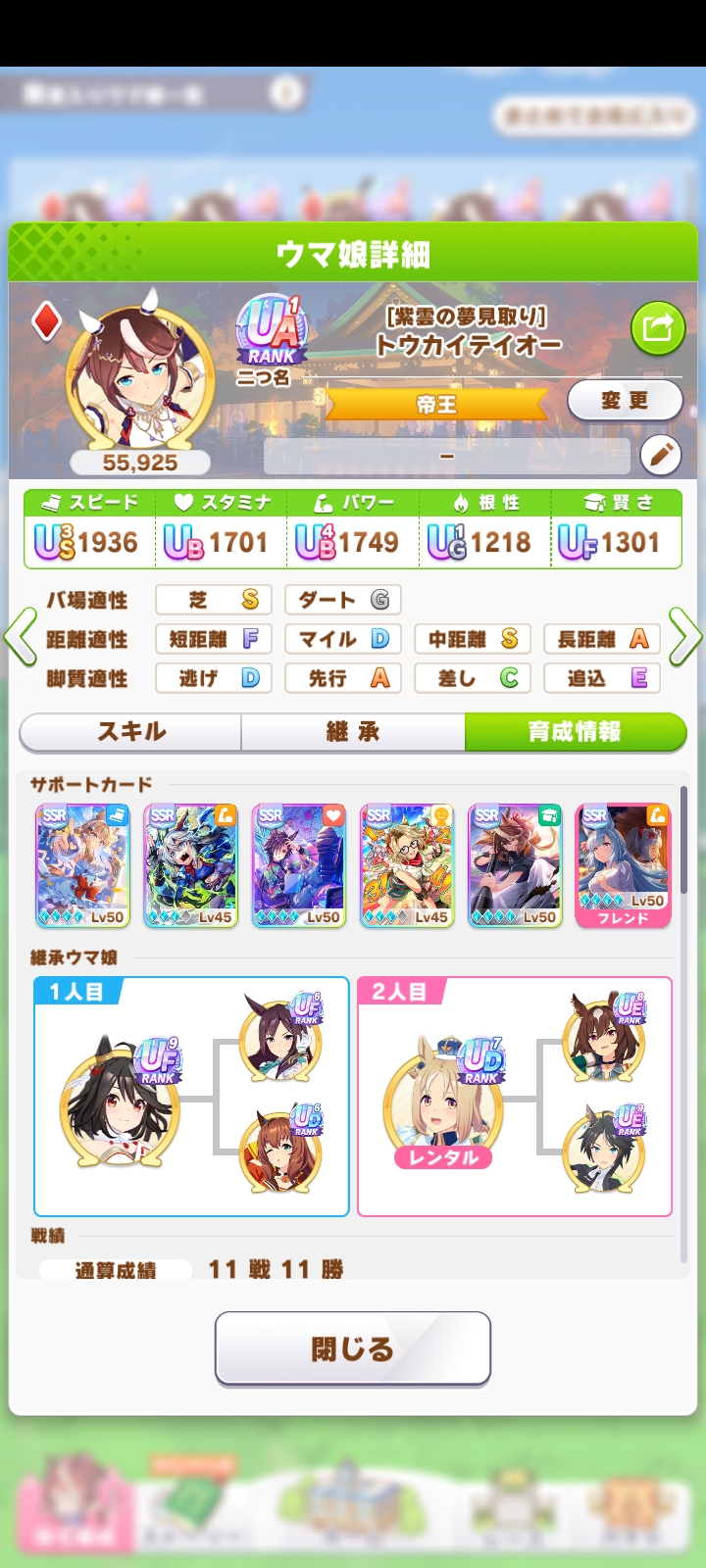The image size is (706, 1568).
Task: Switch to the スキル tab
Action: [131, 731]
